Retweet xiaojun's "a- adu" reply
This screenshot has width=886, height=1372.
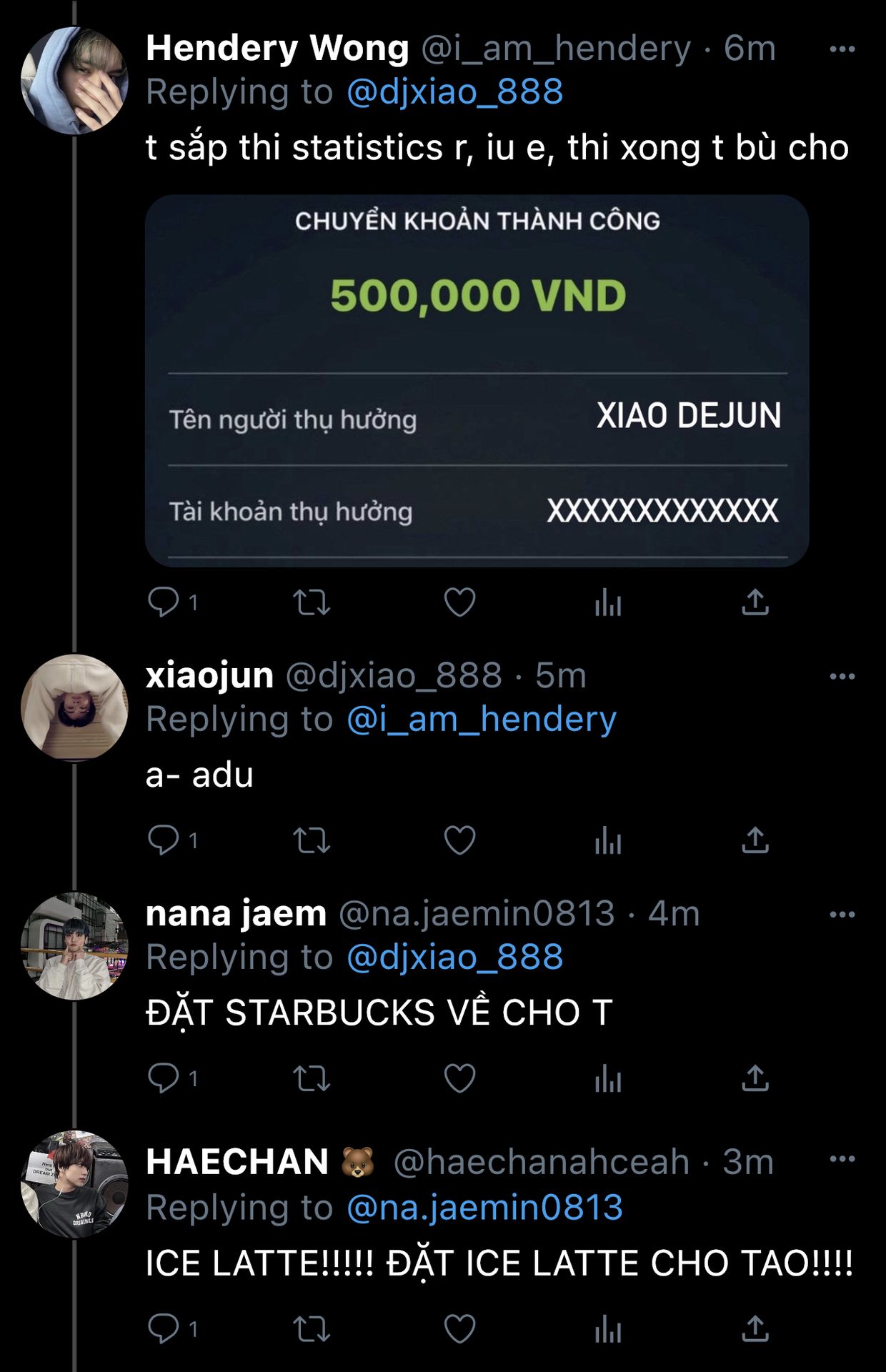pyautogui.click(x=312, y=840)
